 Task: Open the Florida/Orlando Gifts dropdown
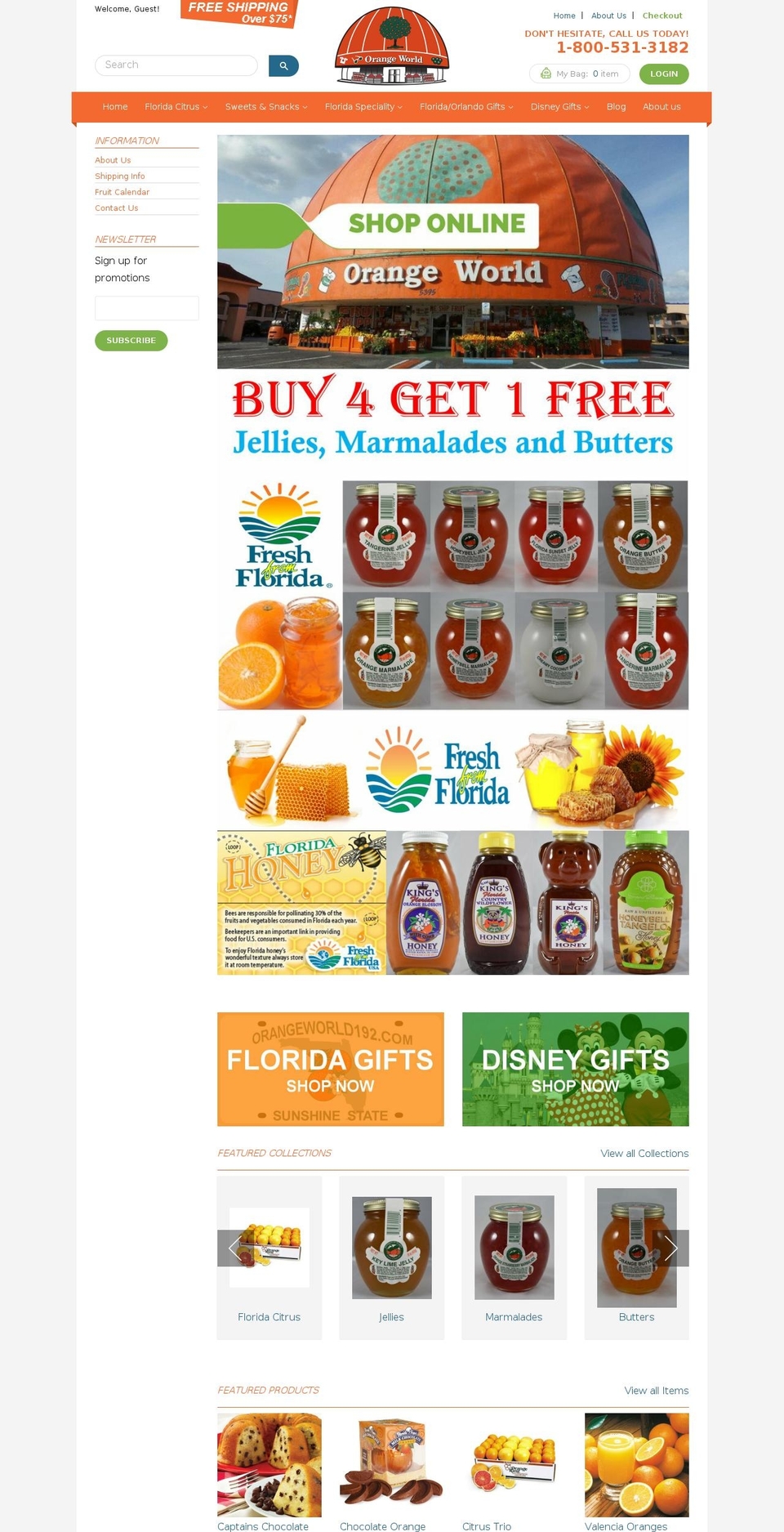466,106
